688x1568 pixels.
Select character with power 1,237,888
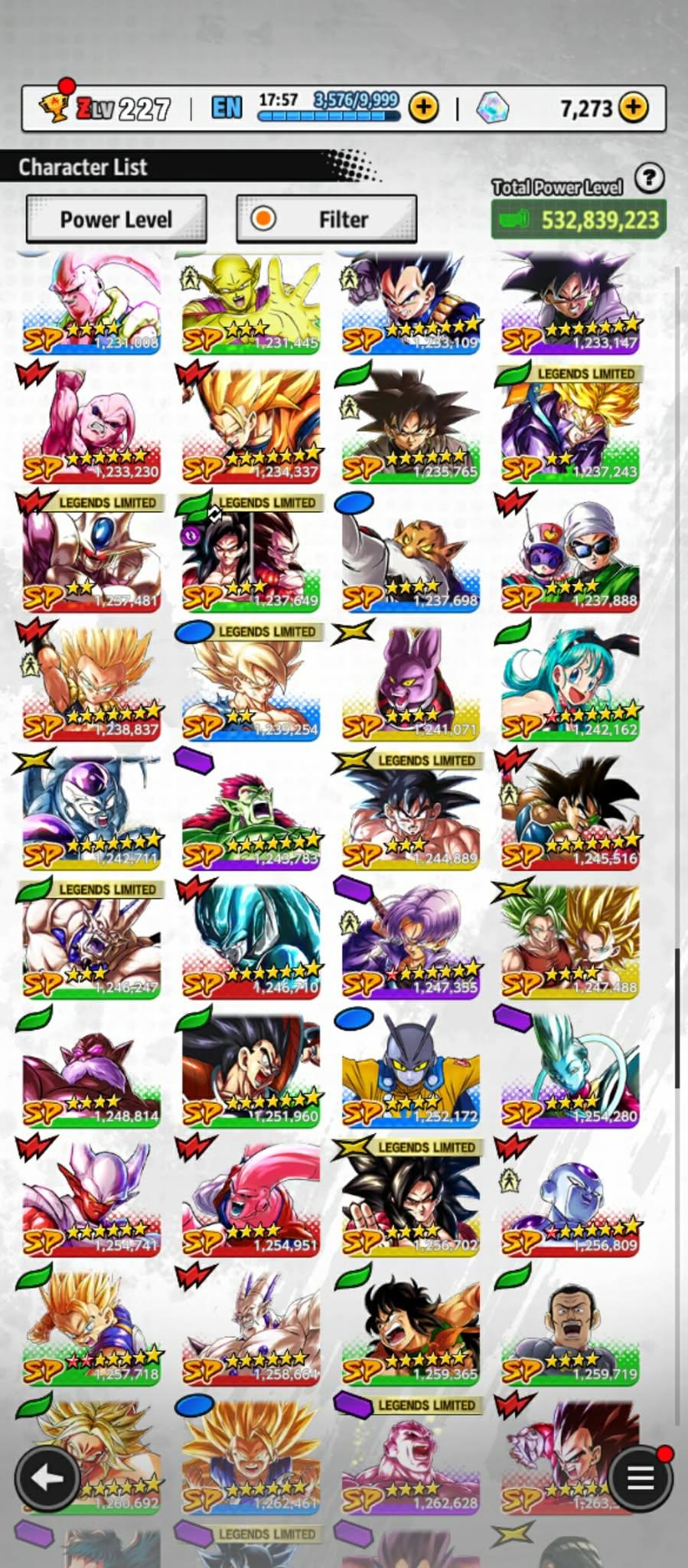[570, 554]
